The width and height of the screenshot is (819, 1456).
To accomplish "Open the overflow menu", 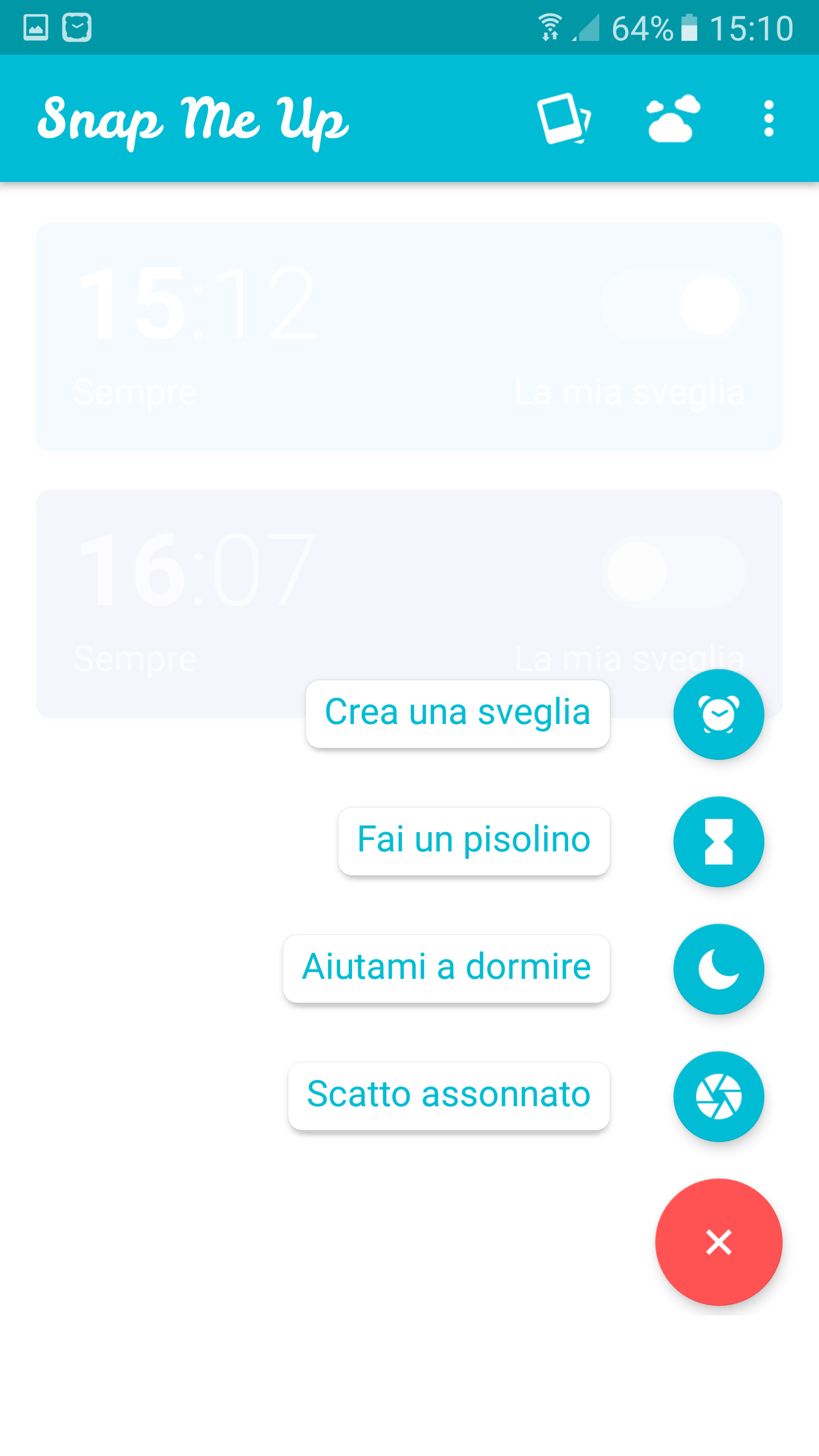I will tap(769, 118).
